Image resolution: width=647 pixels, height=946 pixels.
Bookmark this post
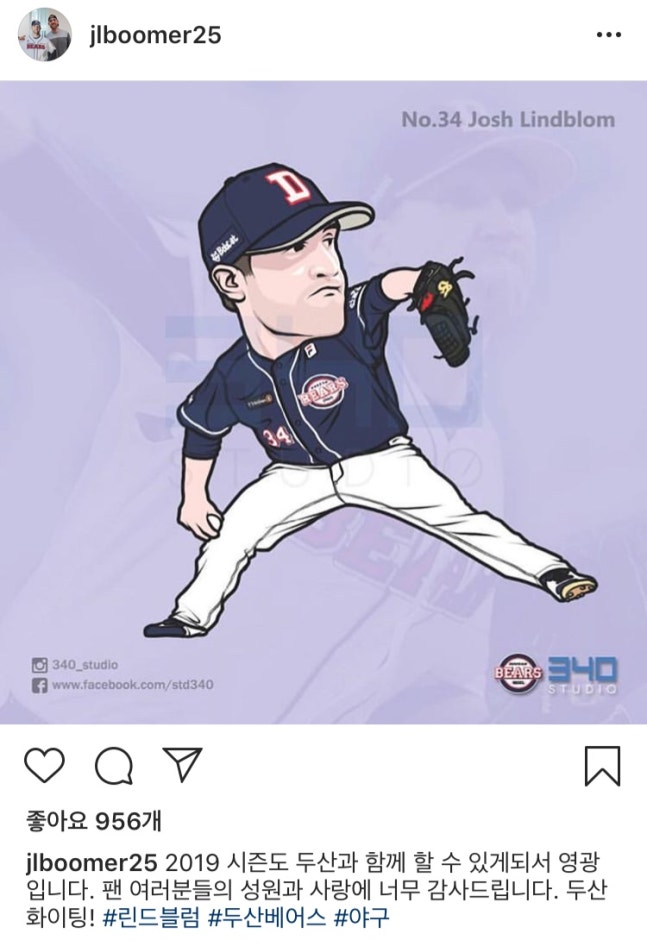click(601, 766)
